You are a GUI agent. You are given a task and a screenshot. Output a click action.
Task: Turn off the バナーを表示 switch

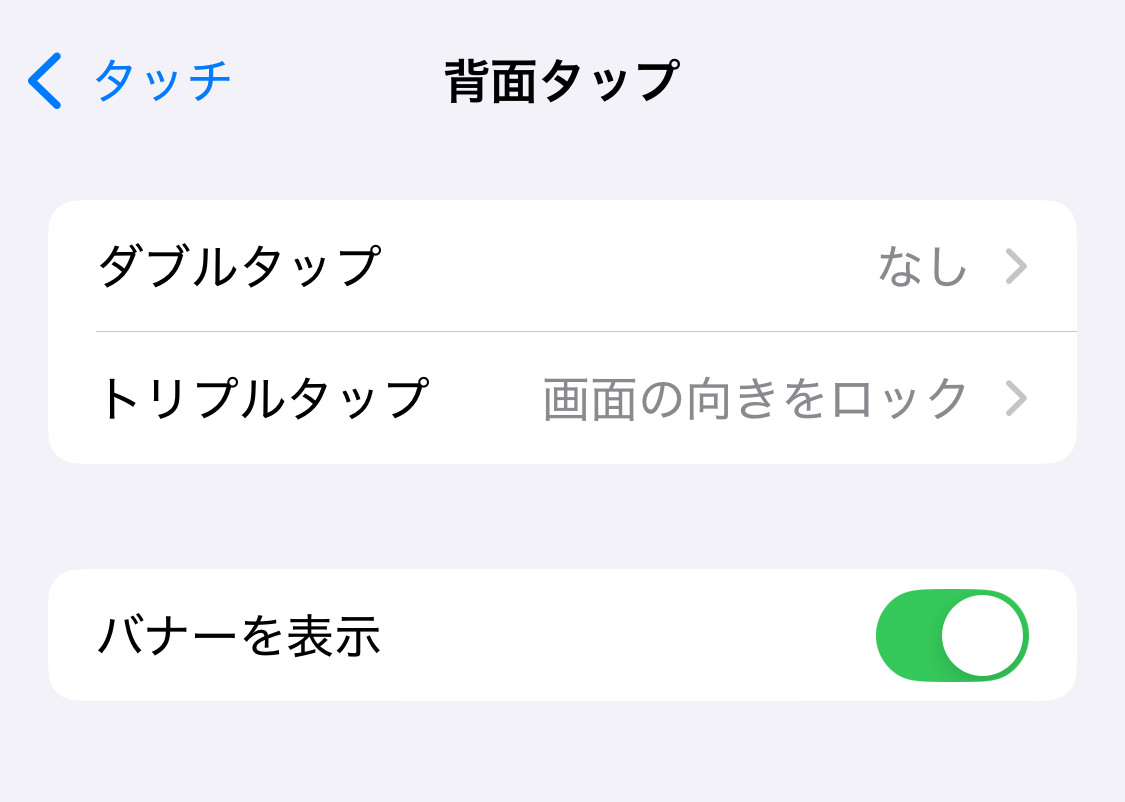pyautogui.click(x=951, y=635)
